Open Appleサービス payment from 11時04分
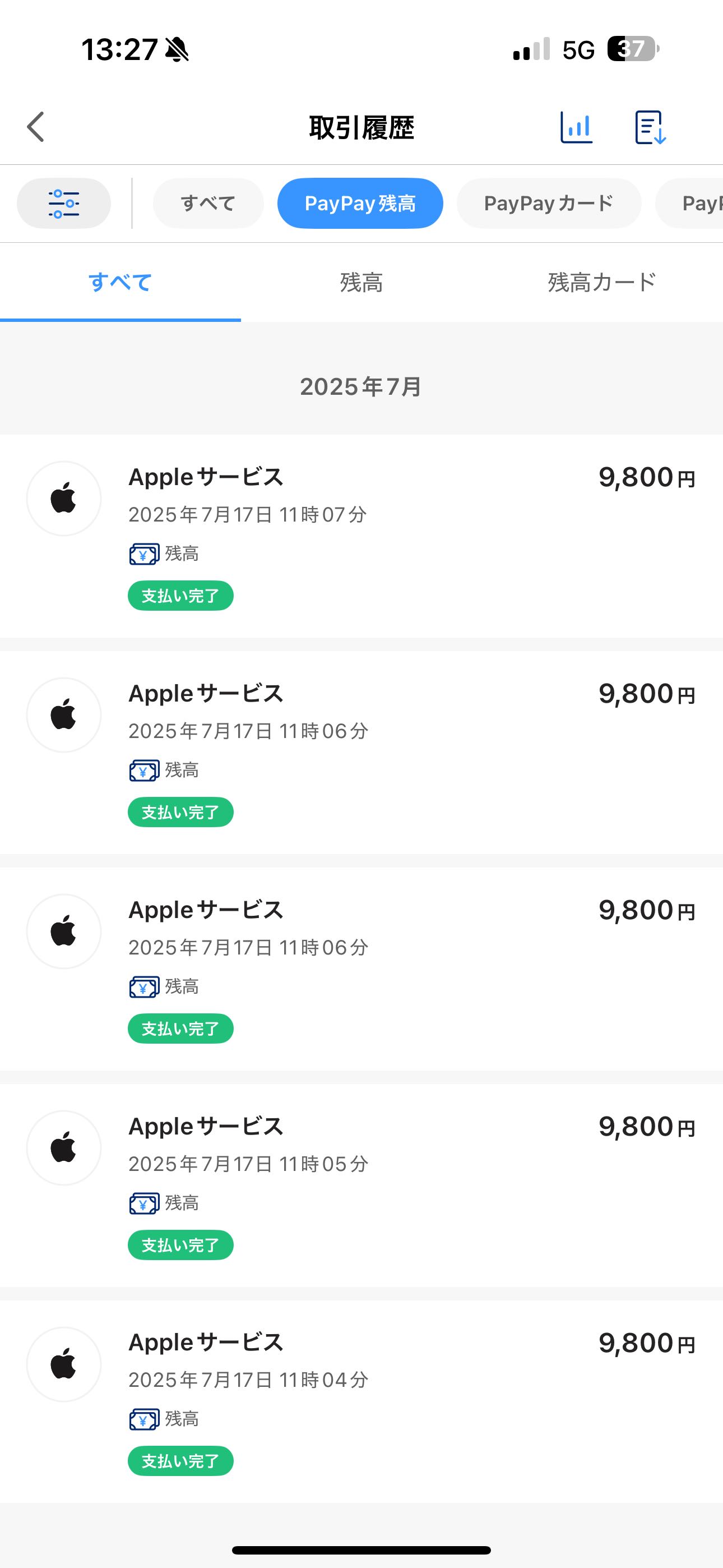The image size is (723, 1568). click(x=361, y=1401)
